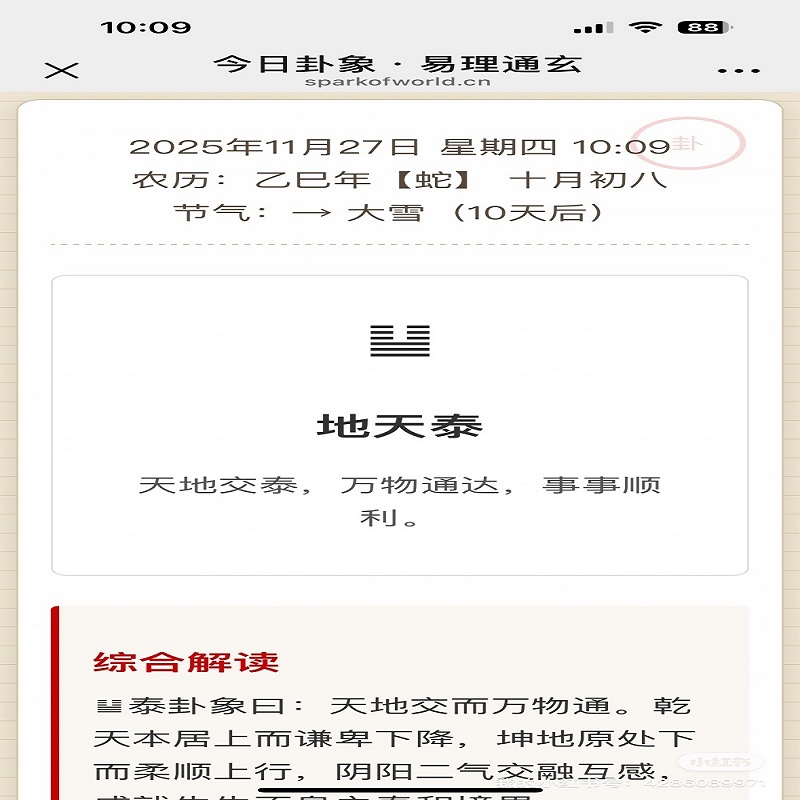
Task: Close the 今日卦象 web page
Action: [62, 70]
